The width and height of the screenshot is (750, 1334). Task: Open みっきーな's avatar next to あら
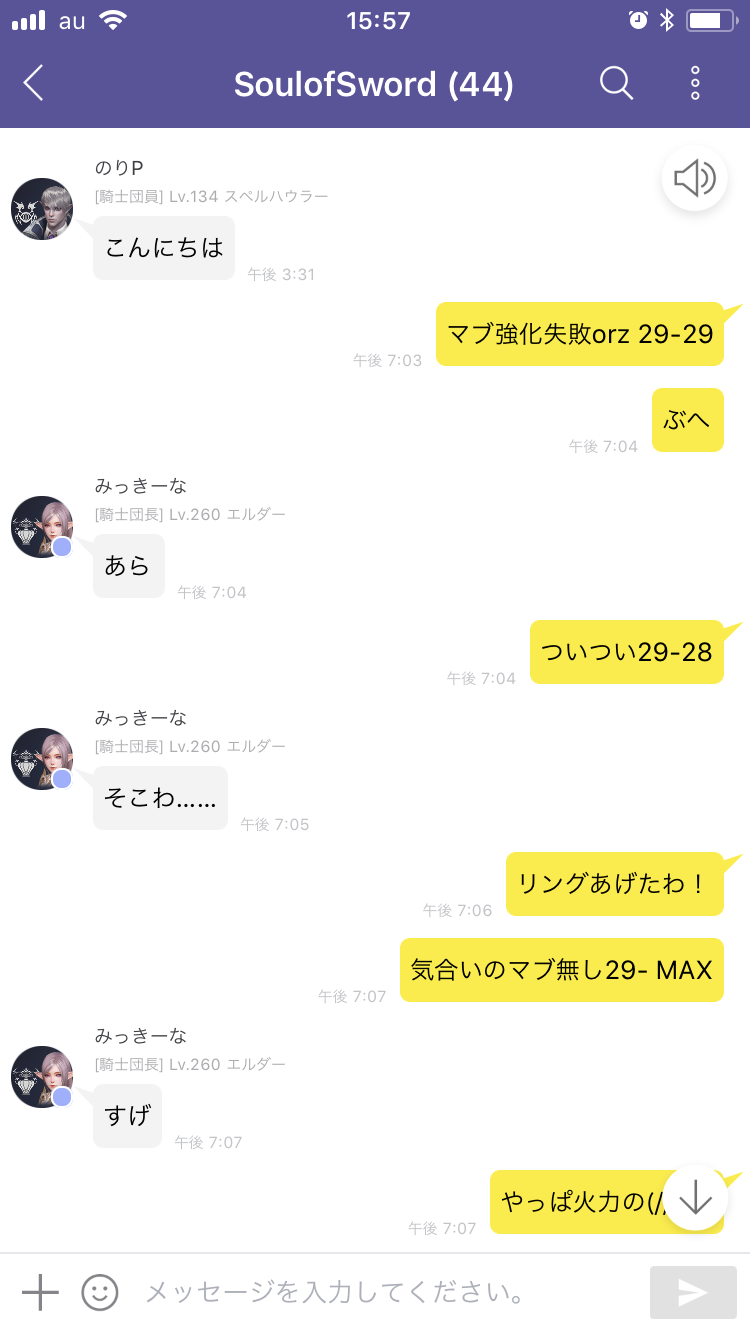(x=42, y=527)
